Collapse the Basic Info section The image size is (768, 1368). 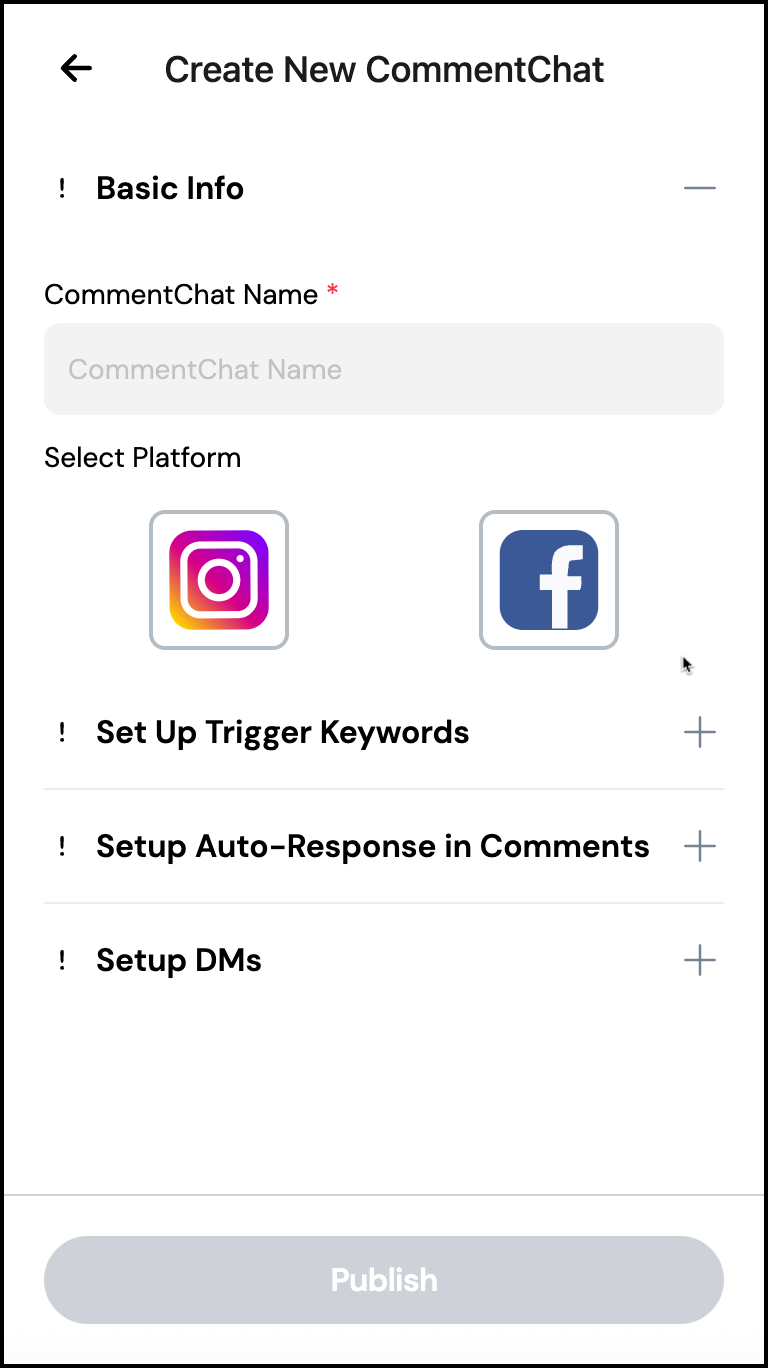click(x=699, y=188)
